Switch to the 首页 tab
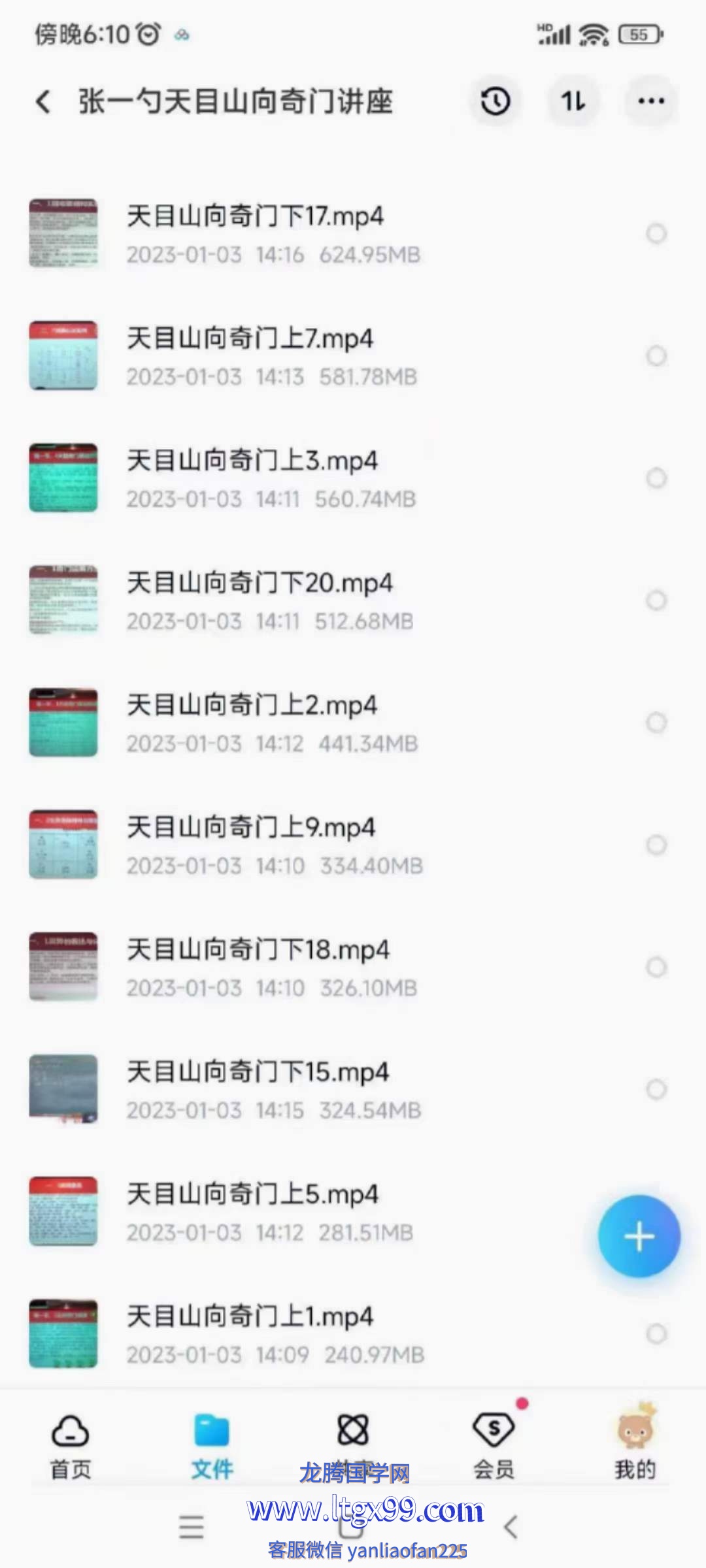The image size is (706, 1568). click(71, 1445)
